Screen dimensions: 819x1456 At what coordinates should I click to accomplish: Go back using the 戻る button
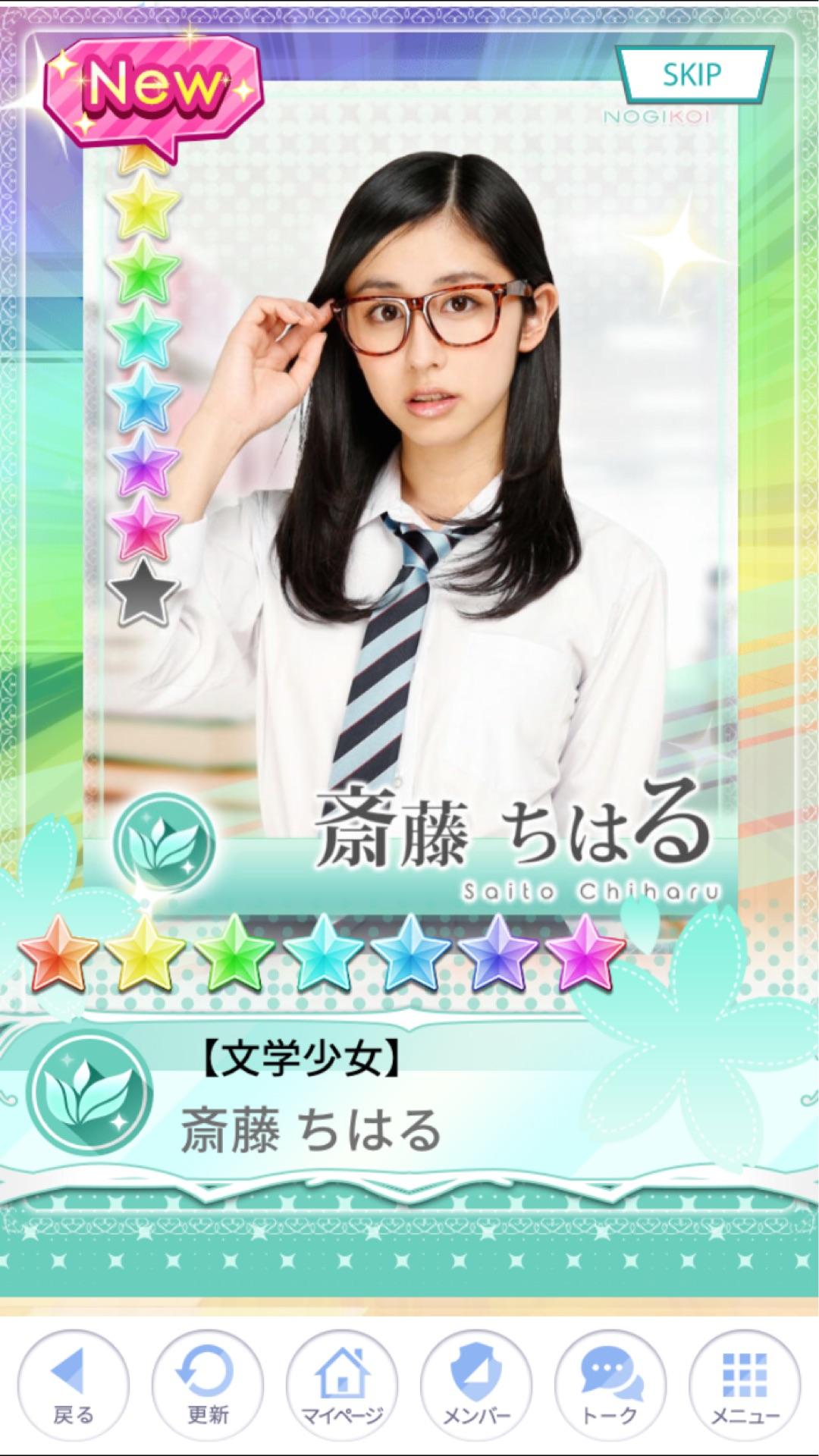[x=74, y=1387]
